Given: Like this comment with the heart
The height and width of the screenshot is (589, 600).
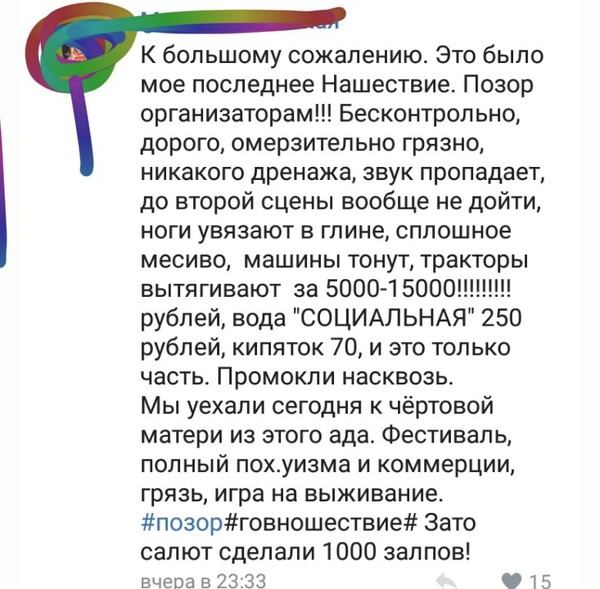Looking at the screenshot, I should 510,580.
